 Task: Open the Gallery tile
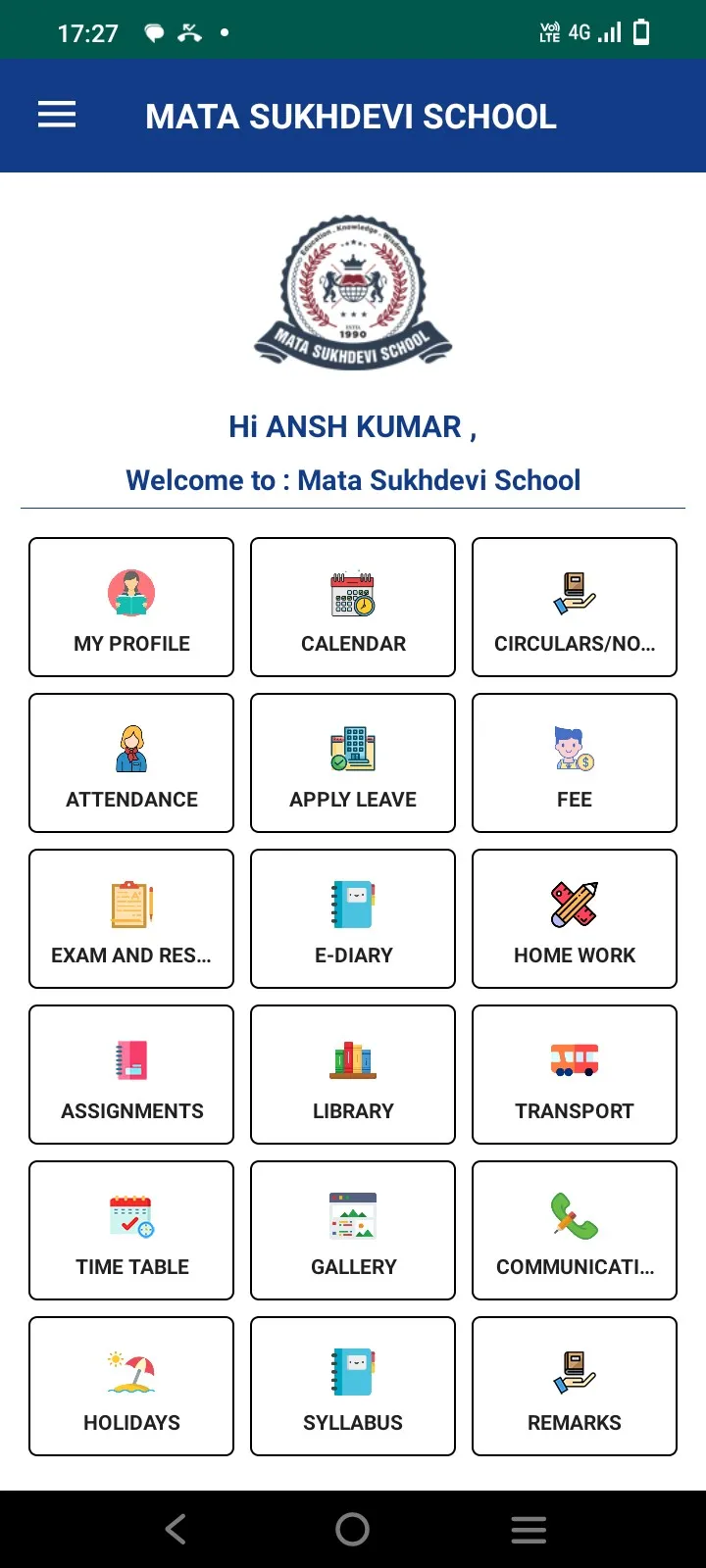[x=353, y=1230]
